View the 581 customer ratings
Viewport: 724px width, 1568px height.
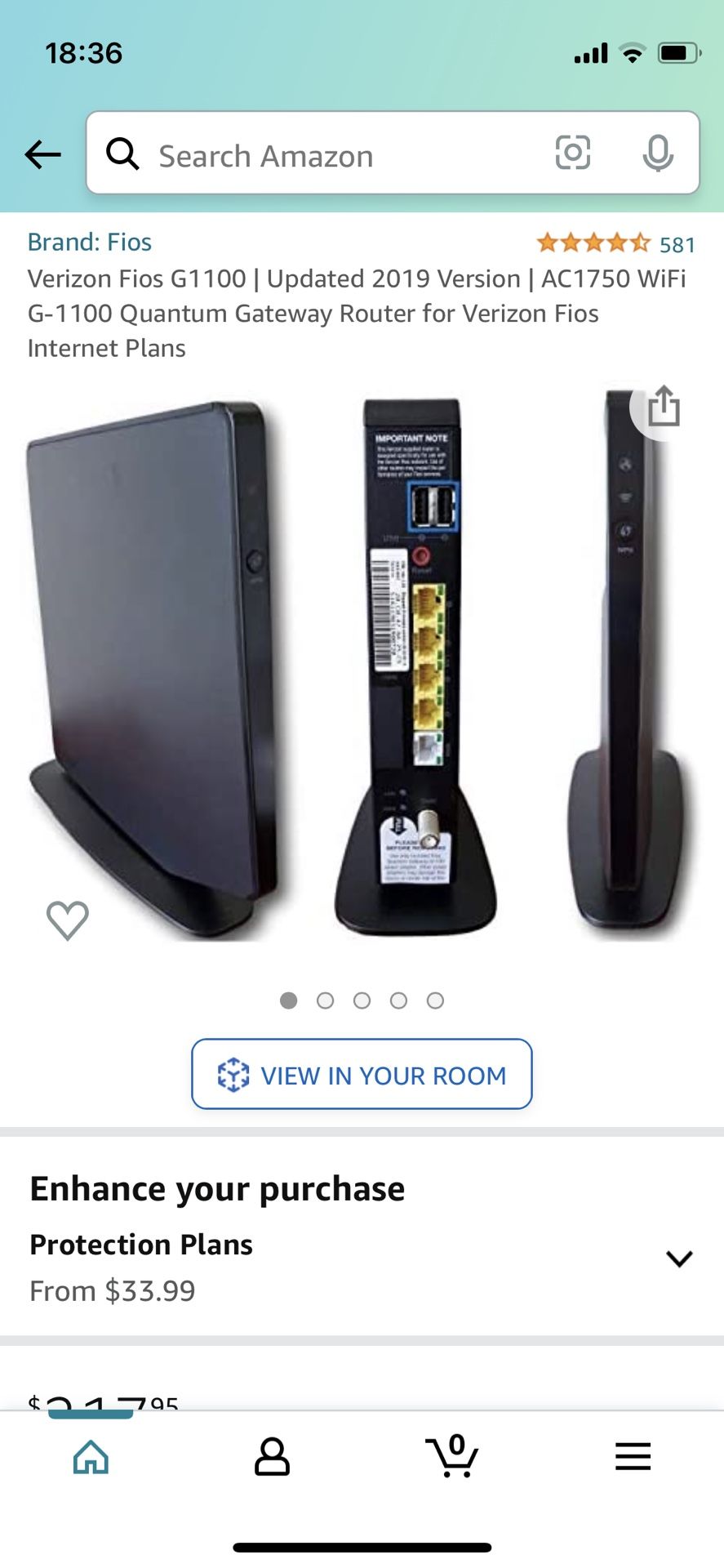[678, 244]
